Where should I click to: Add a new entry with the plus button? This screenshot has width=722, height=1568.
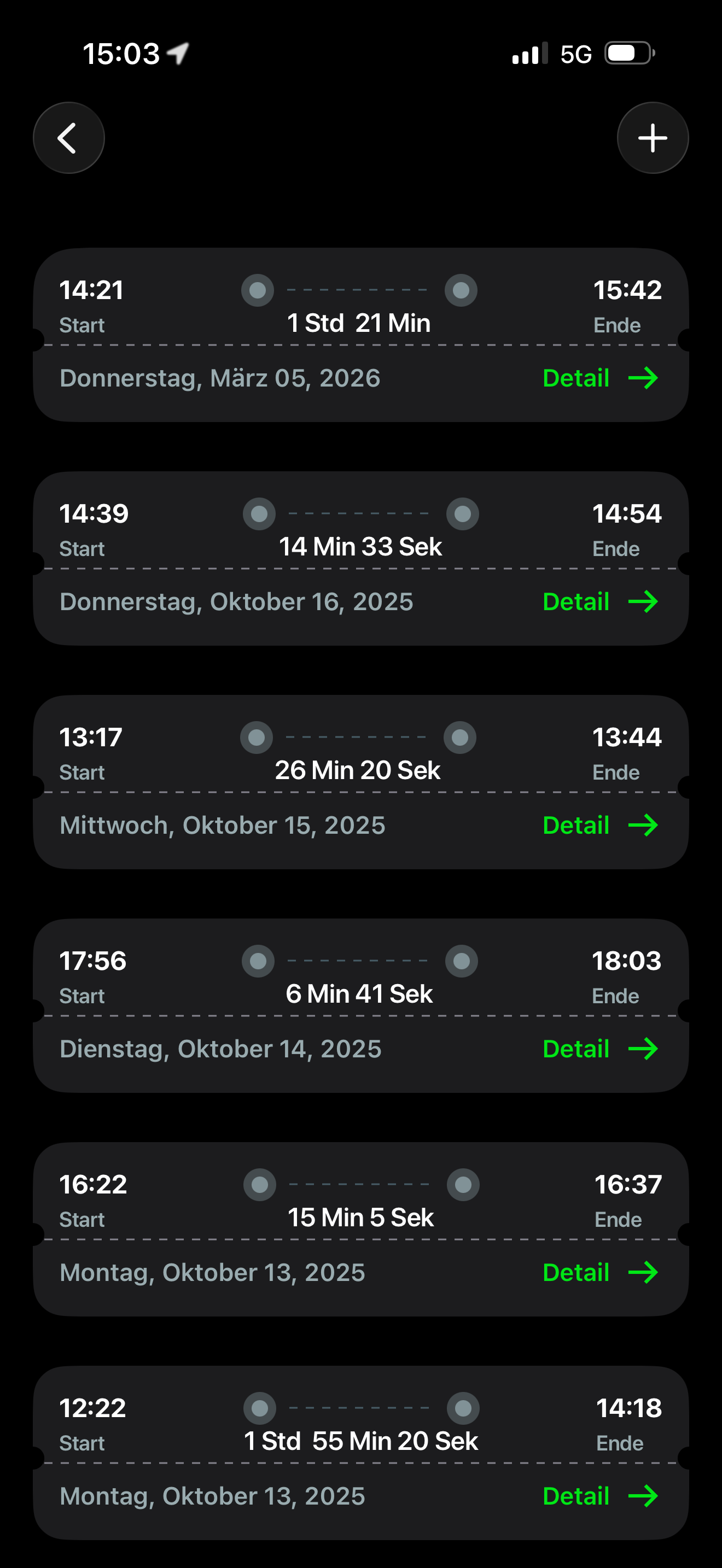click(653, 138)
